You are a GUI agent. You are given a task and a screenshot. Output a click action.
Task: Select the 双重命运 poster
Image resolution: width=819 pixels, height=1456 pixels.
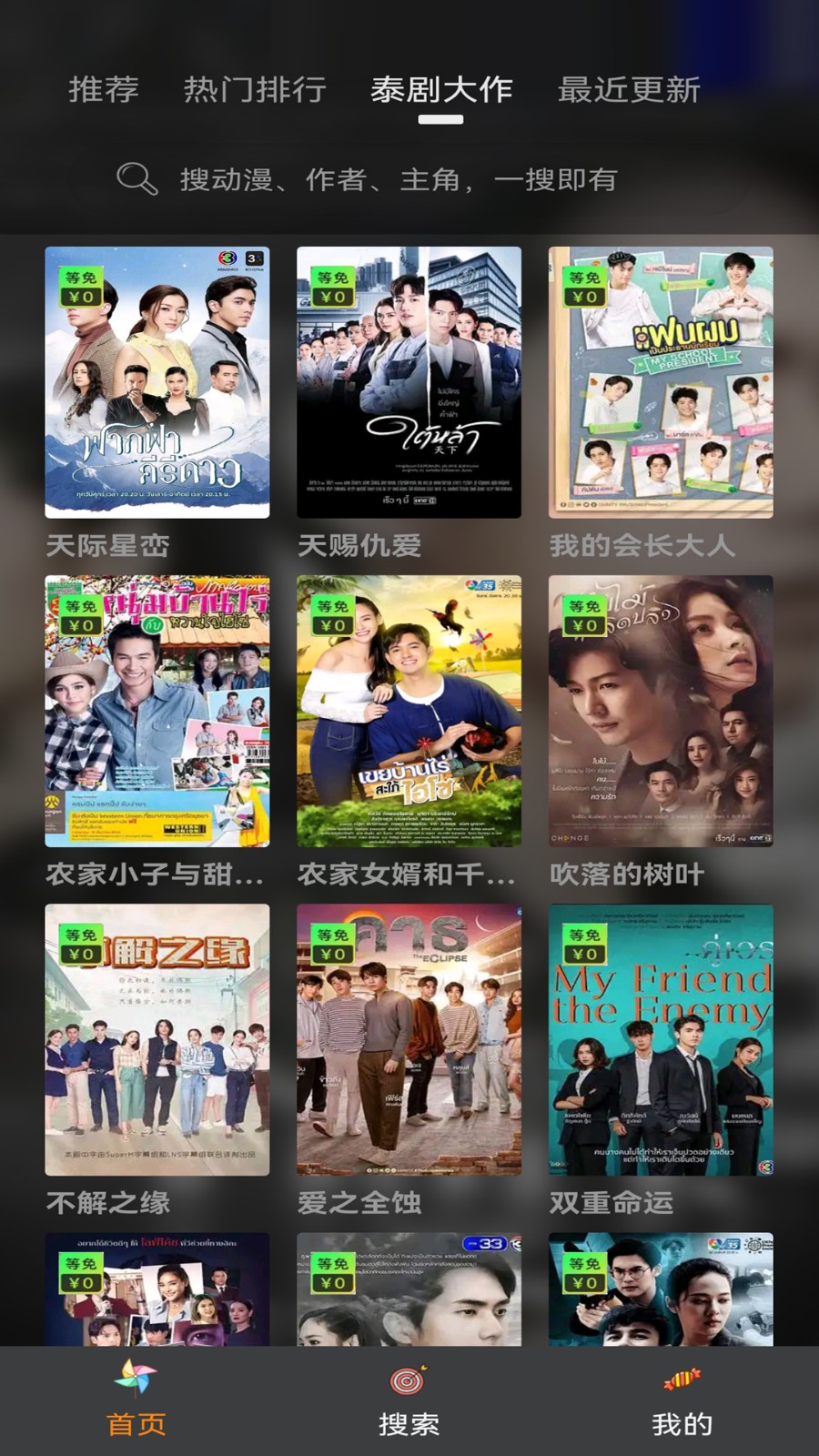661,1039
